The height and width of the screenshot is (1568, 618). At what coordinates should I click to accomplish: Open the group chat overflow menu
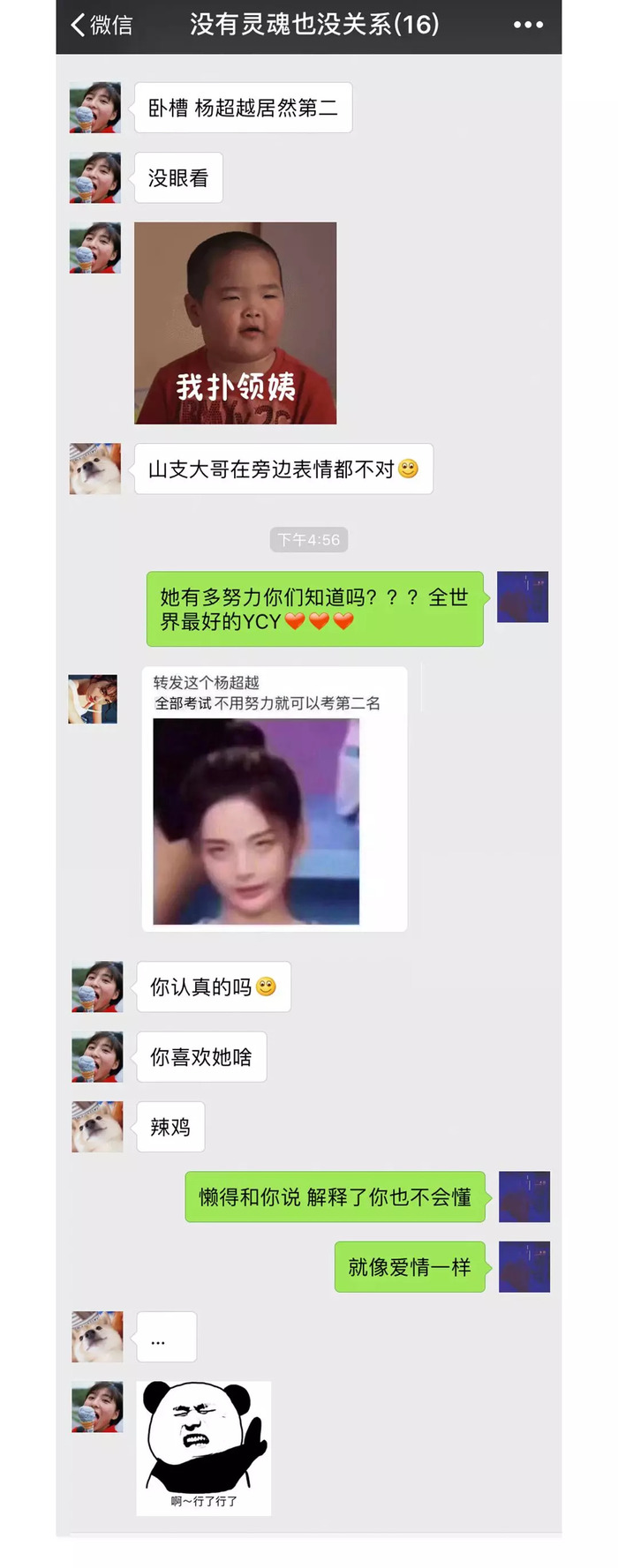(528, 25)
